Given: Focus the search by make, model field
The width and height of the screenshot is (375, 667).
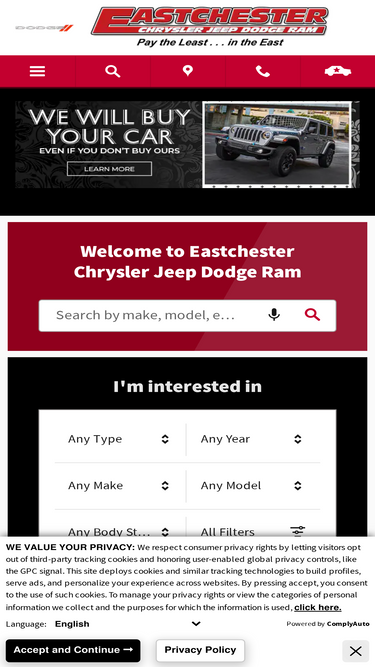Looking at the screenshot, I should point(149,315).
